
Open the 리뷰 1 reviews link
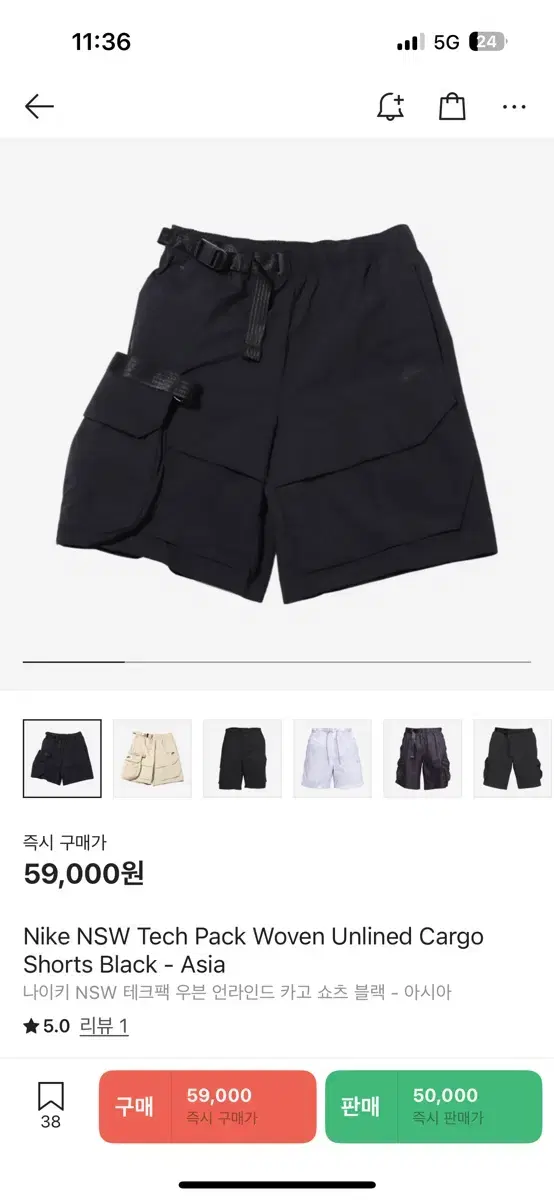click(x=103, y=1026)
